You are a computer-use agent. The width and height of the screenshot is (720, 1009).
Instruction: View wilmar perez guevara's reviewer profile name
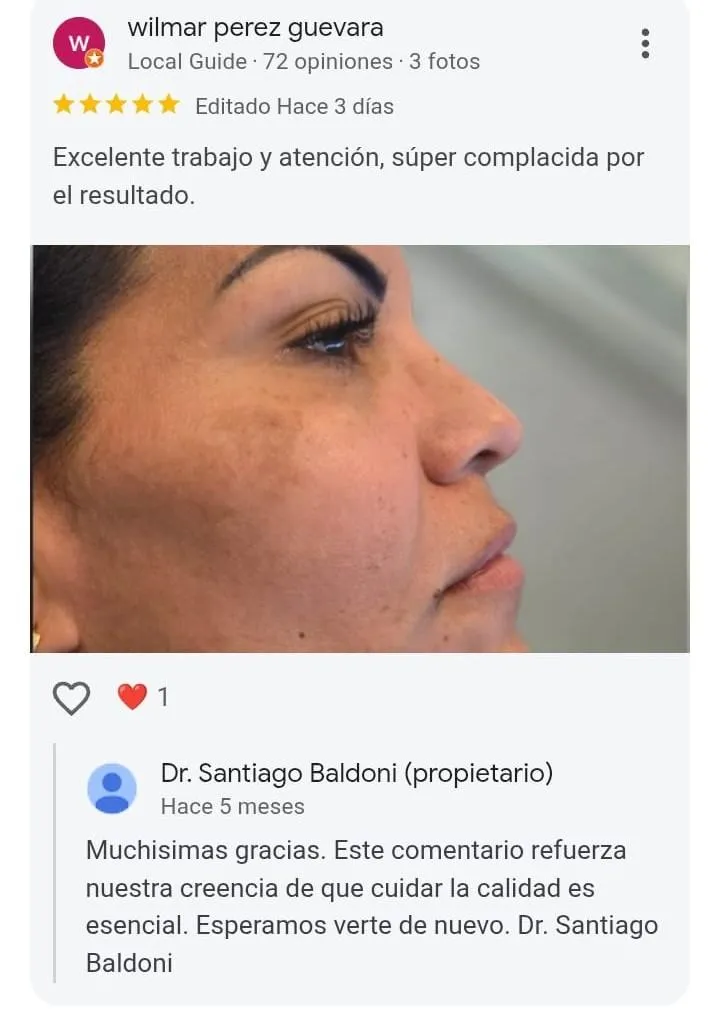pyautogui.click(x=255, y=28)
